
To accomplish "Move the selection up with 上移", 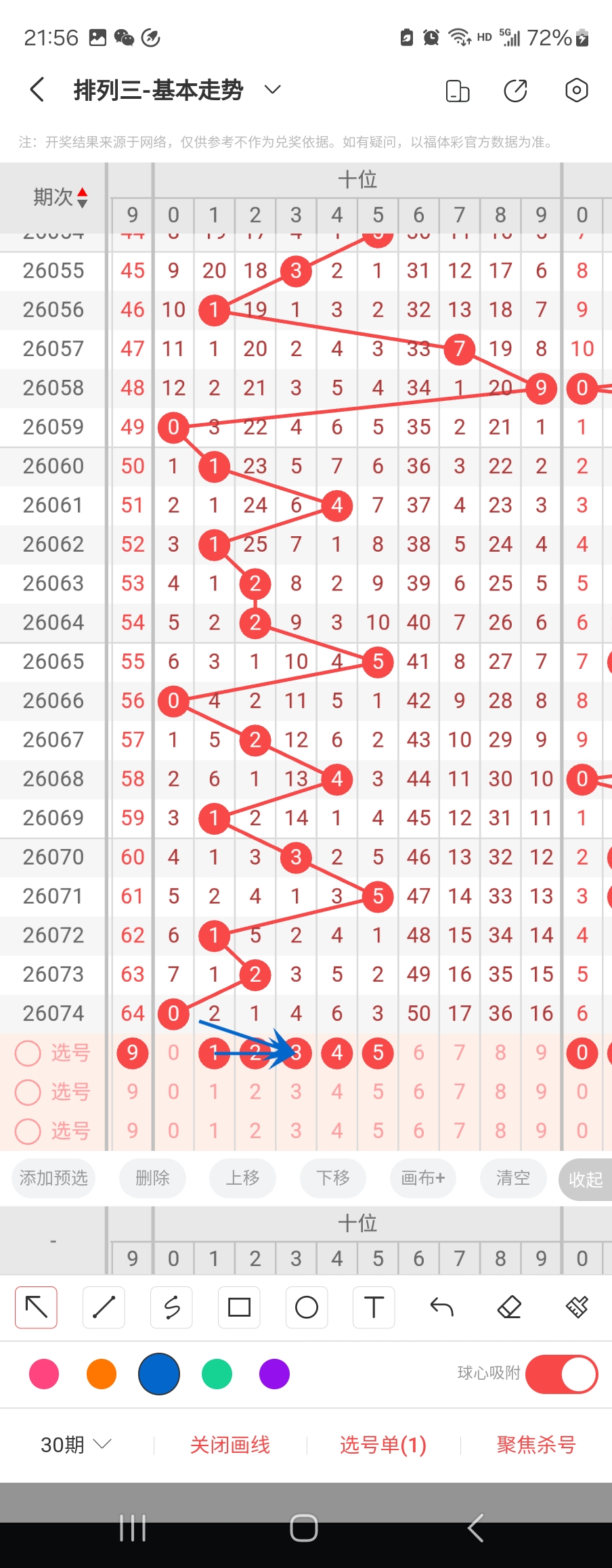I will click(243, 1178).
